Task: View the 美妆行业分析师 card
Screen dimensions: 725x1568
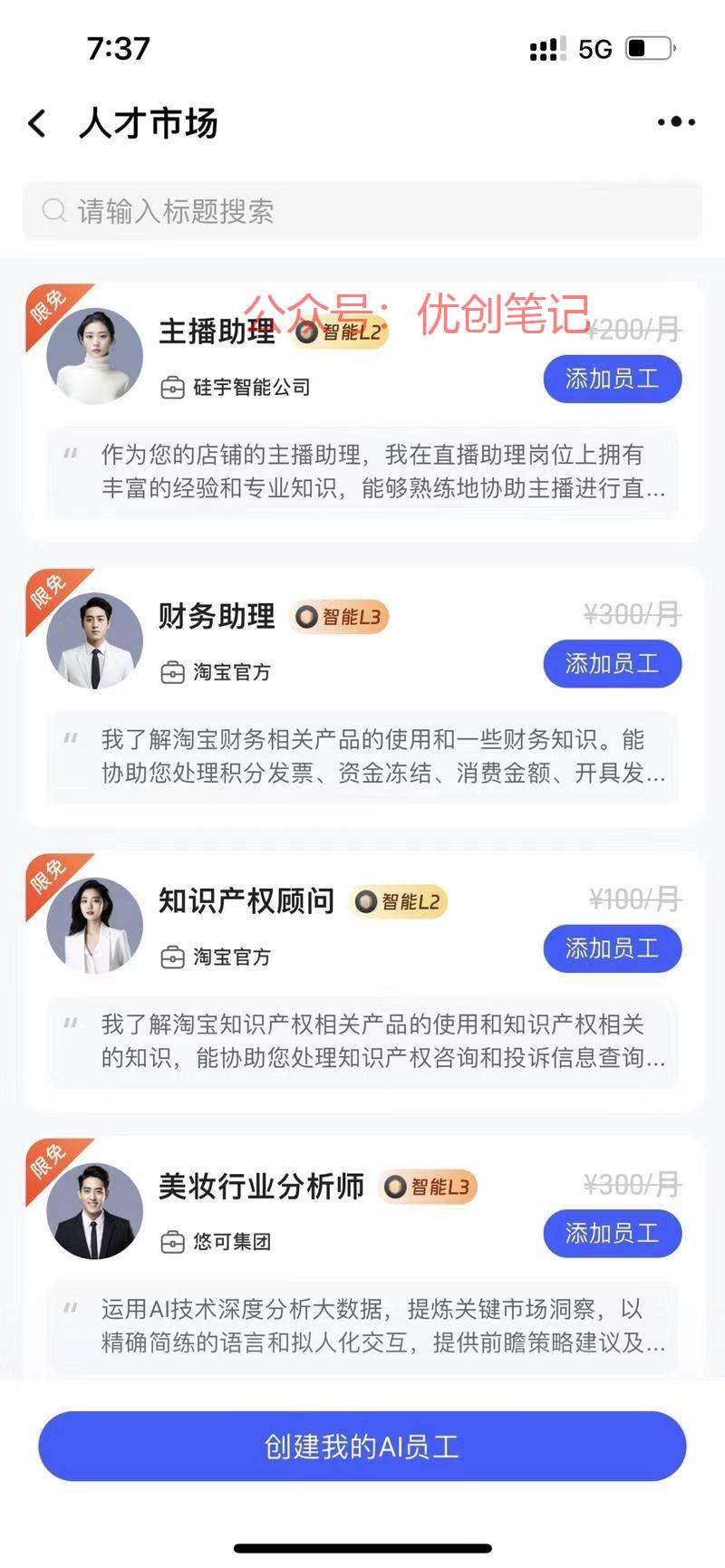Action: (x=362, y=1259)
